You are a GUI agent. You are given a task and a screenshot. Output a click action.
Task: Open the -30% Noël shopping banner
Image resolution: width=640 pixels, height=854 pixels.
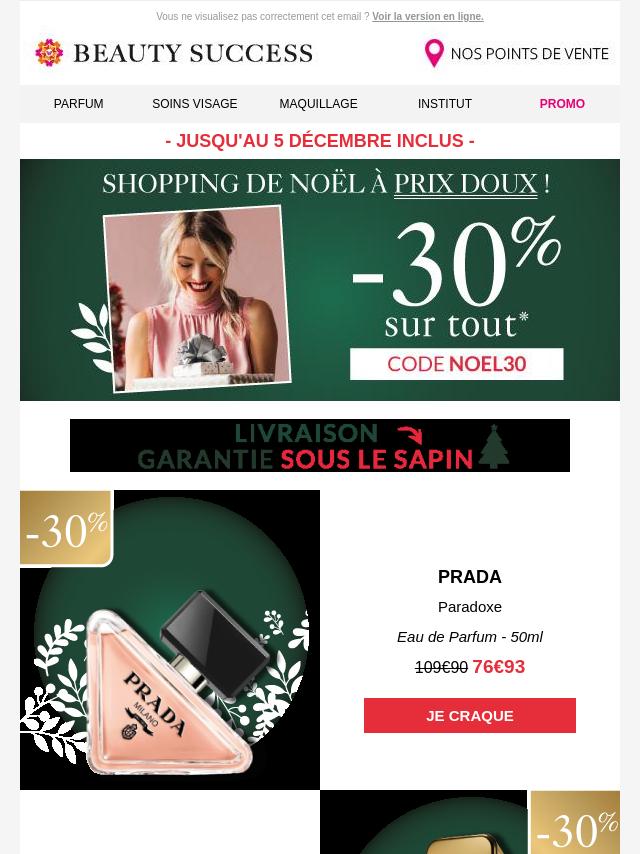coord(320,280)
